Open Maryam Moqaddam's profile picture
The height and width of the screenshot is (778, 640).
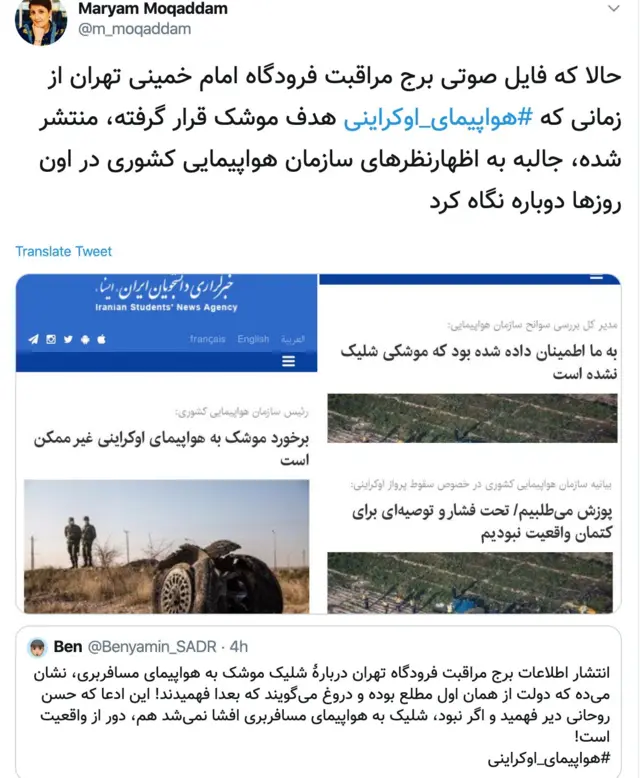(x=40, y=20)
